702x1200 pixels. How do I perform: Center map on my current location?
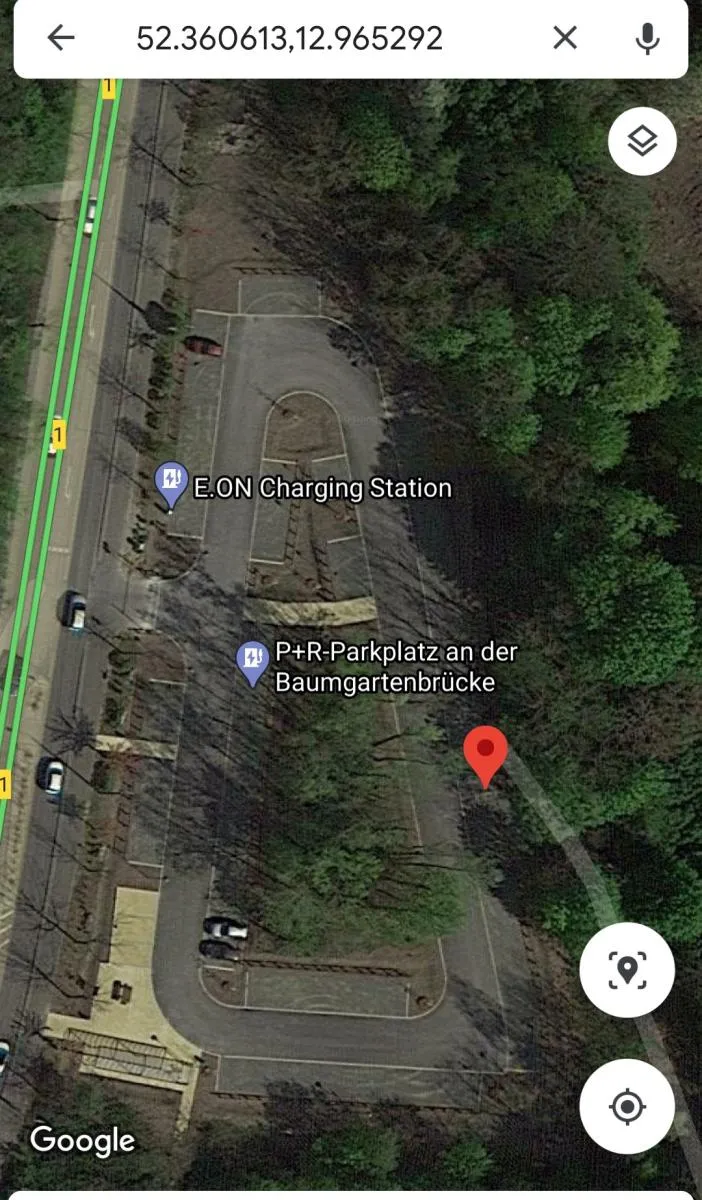pos(627,1107)
